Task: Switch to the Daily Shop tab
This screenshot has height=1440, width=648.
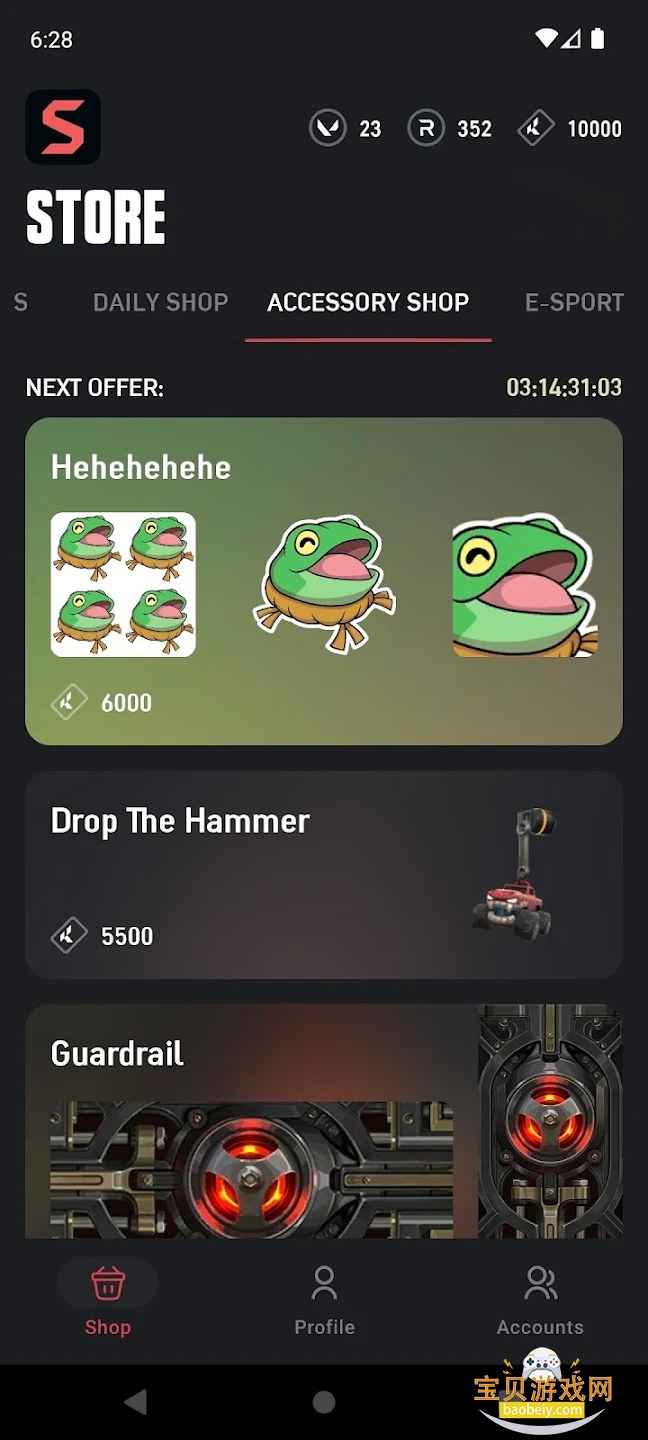Action: (x=160, y=302)
